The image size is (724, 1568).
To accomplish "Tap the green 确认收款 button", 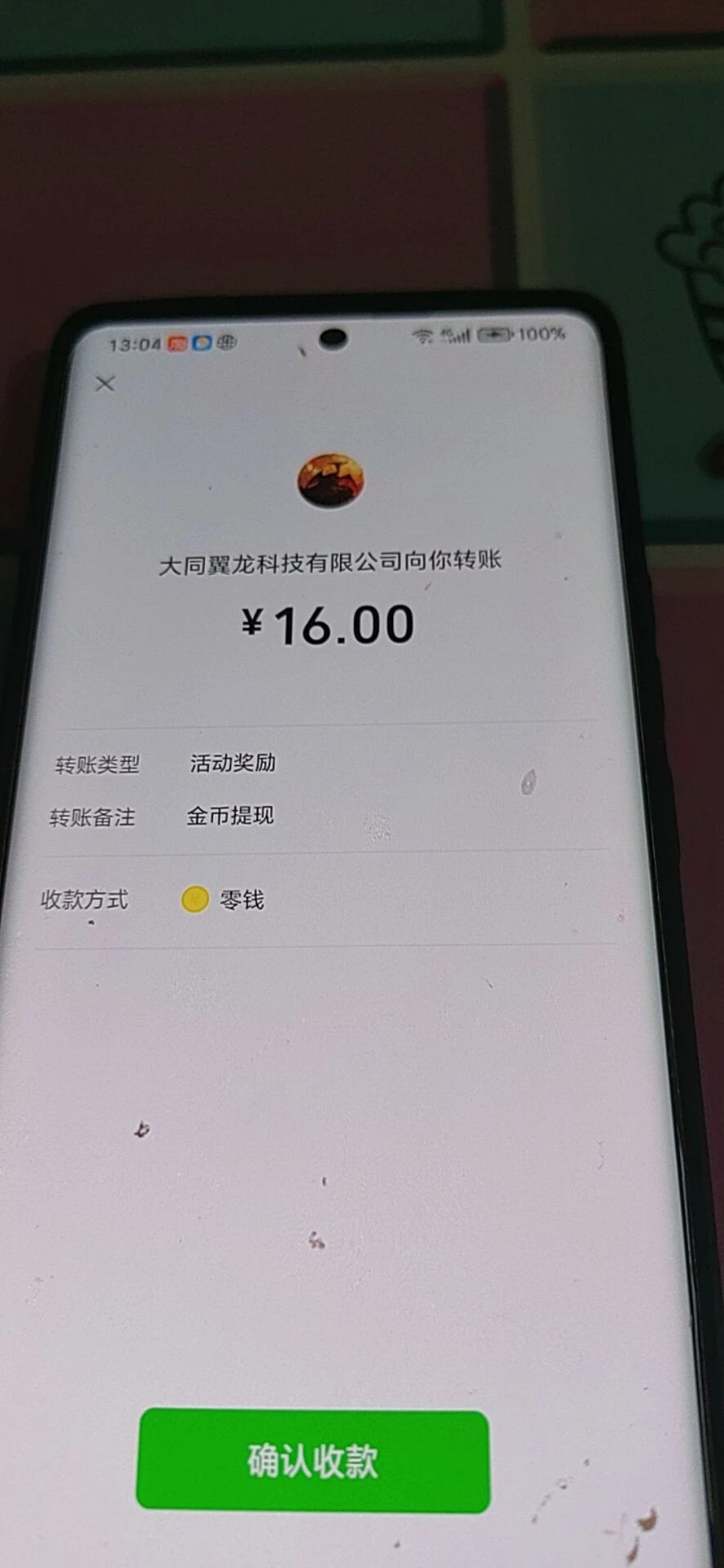I will click(x=313, y=1460).
